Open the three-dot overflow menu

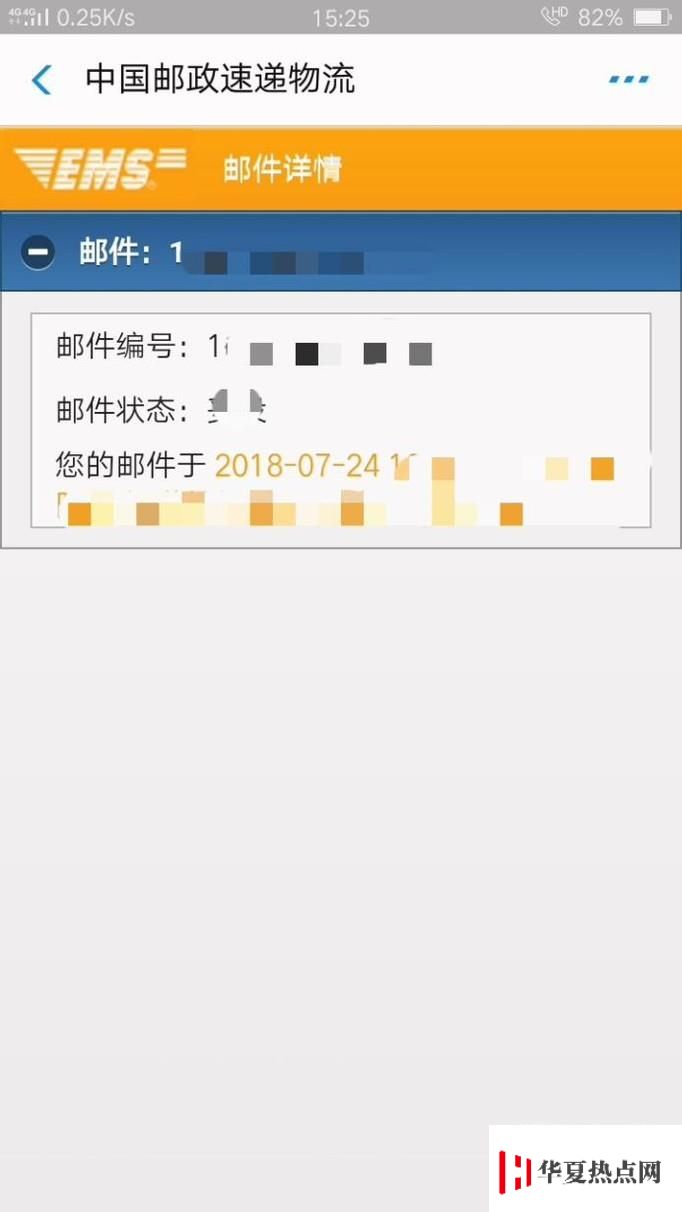tap(628, 80)
